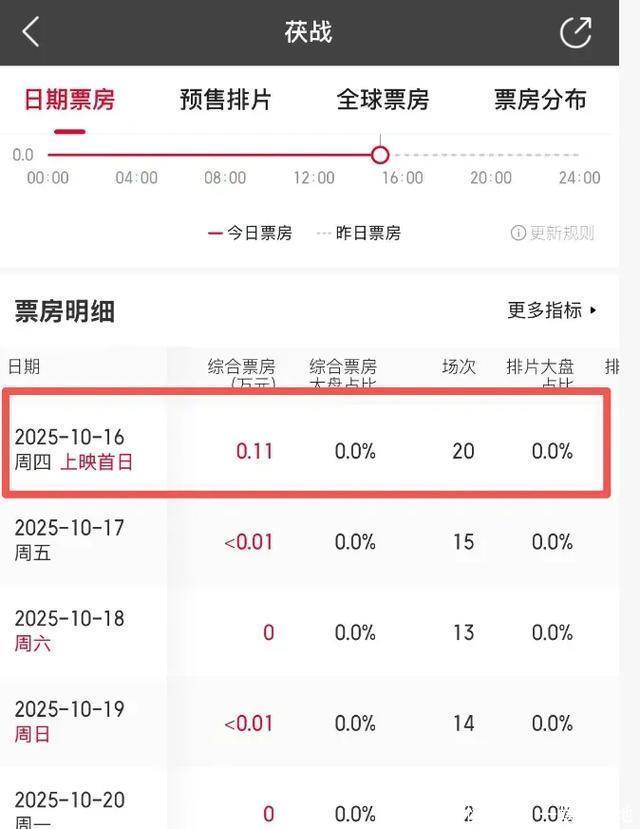Open 更新规则 info link
The image size is (640, 829).
552,233
